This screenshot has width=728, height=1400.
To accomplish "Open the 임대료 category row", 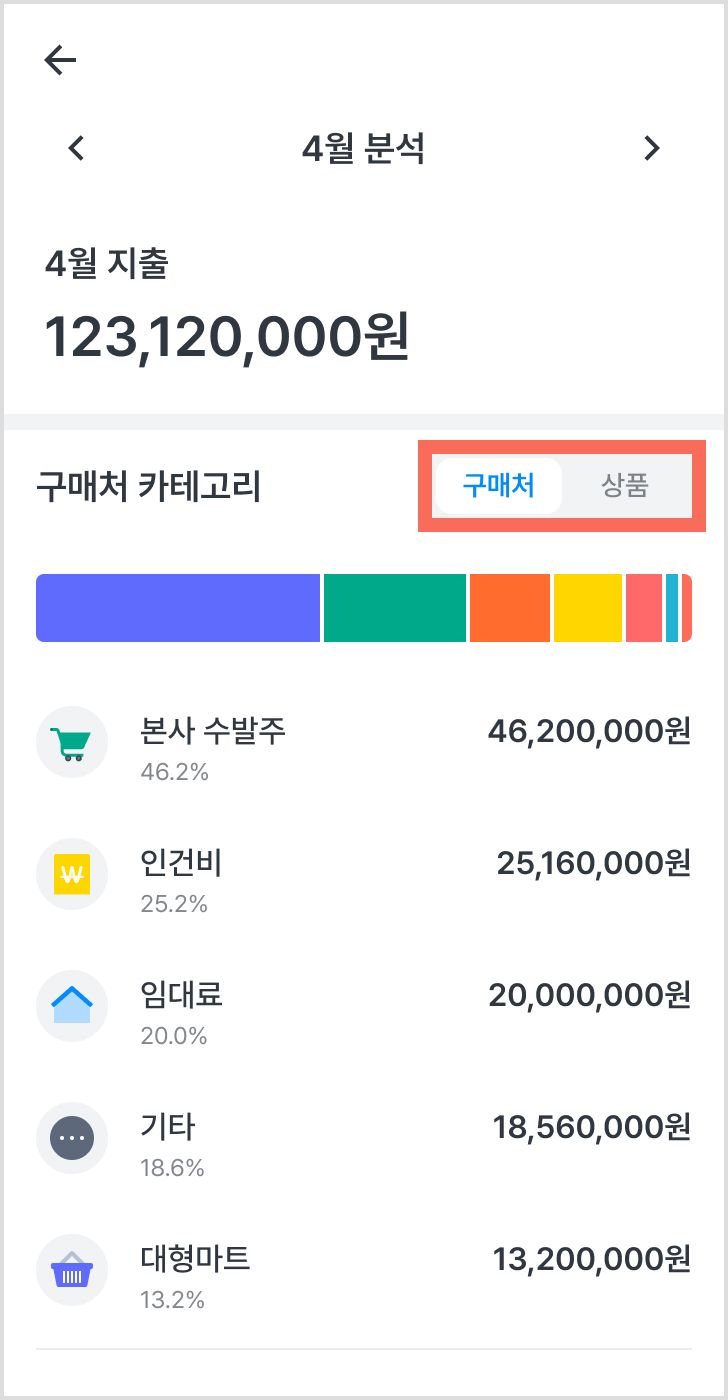I will click(364, 1008).
